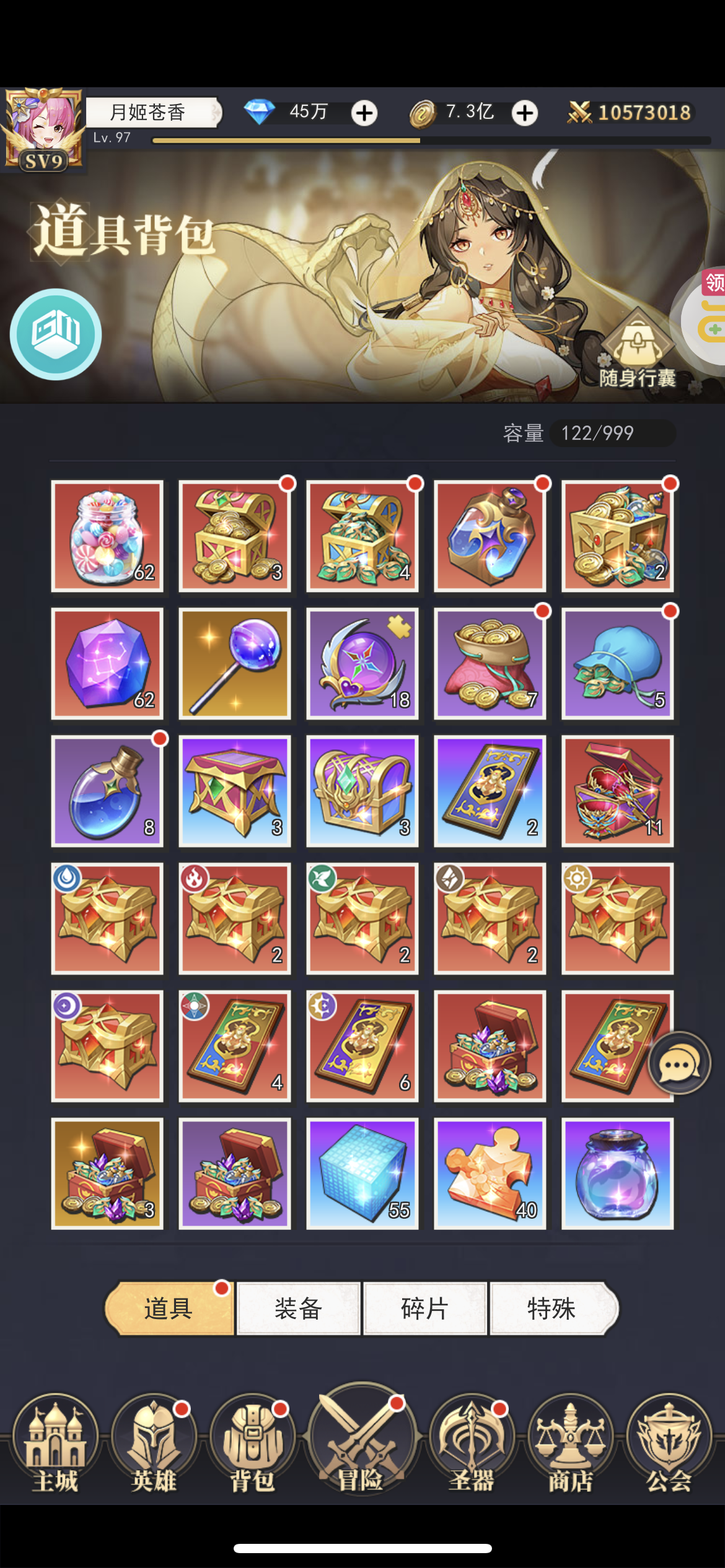This screenshot has width=725, height=1568.
Task: Open the GM floating button
Action: pyautogui.click(x=56, y=334)
